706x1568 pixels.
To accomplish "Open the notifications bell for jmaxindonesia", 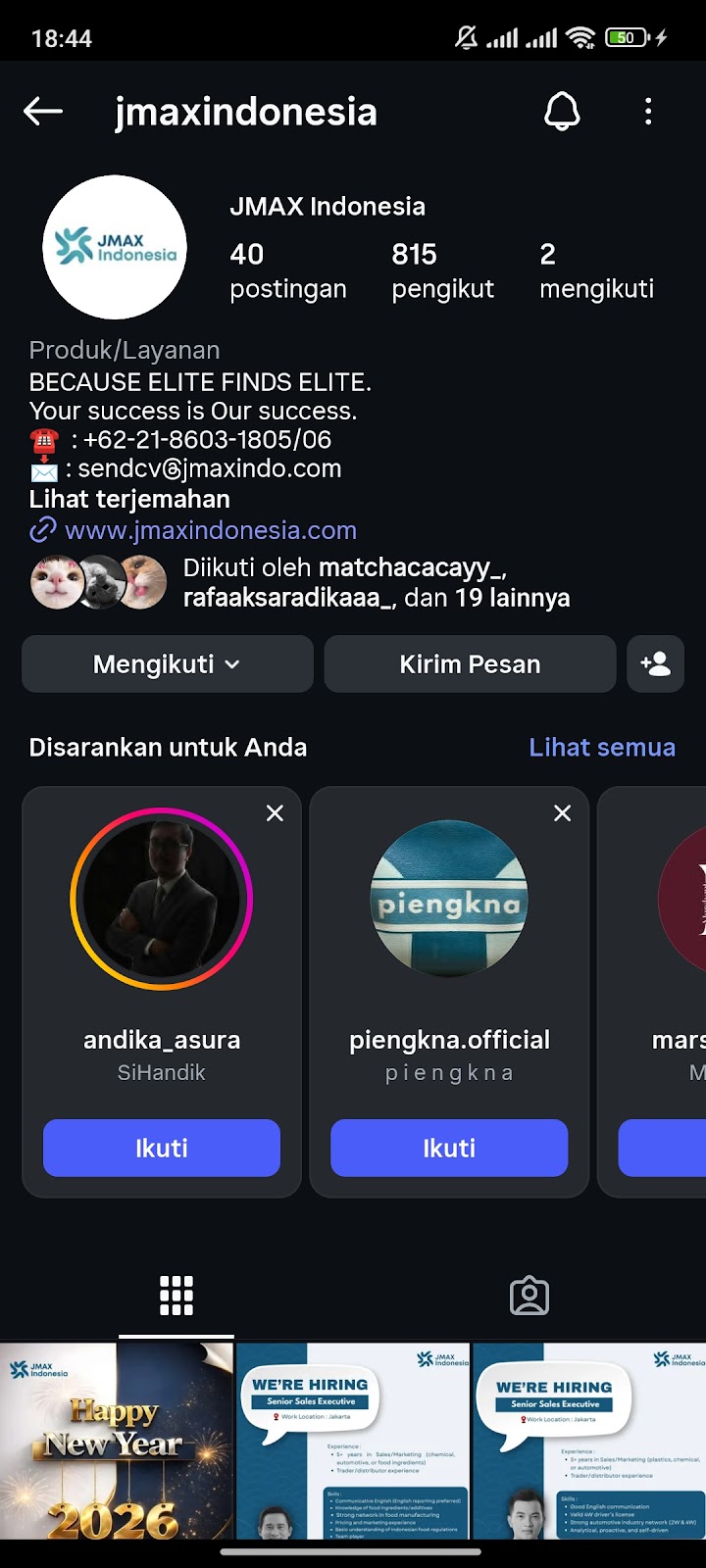I will pos(562,112).
